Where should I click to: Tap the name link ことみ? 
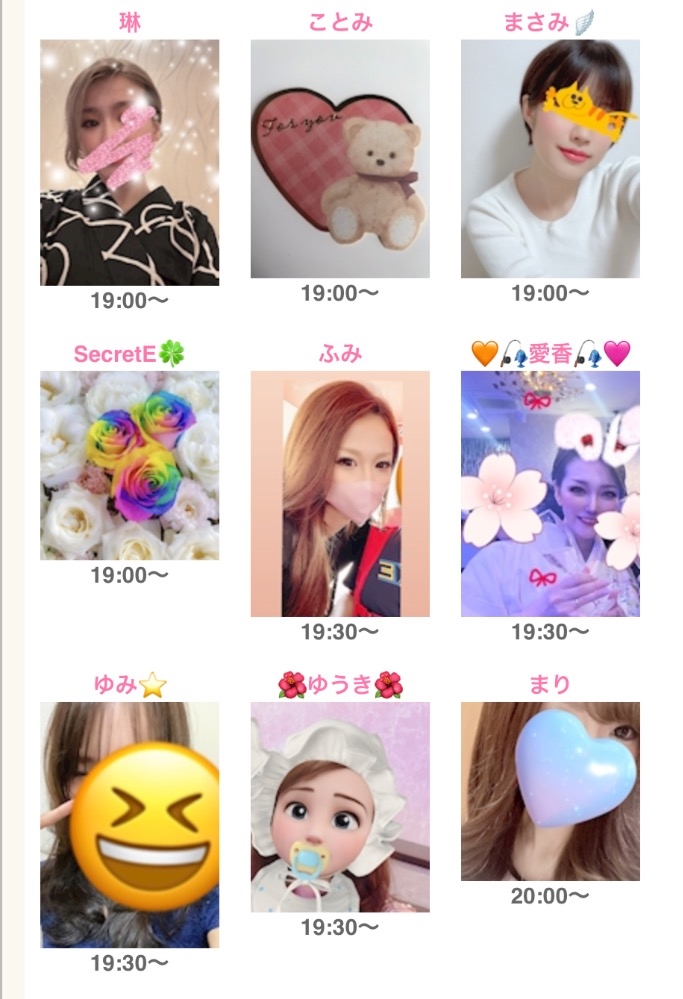(x=340, y=22)
